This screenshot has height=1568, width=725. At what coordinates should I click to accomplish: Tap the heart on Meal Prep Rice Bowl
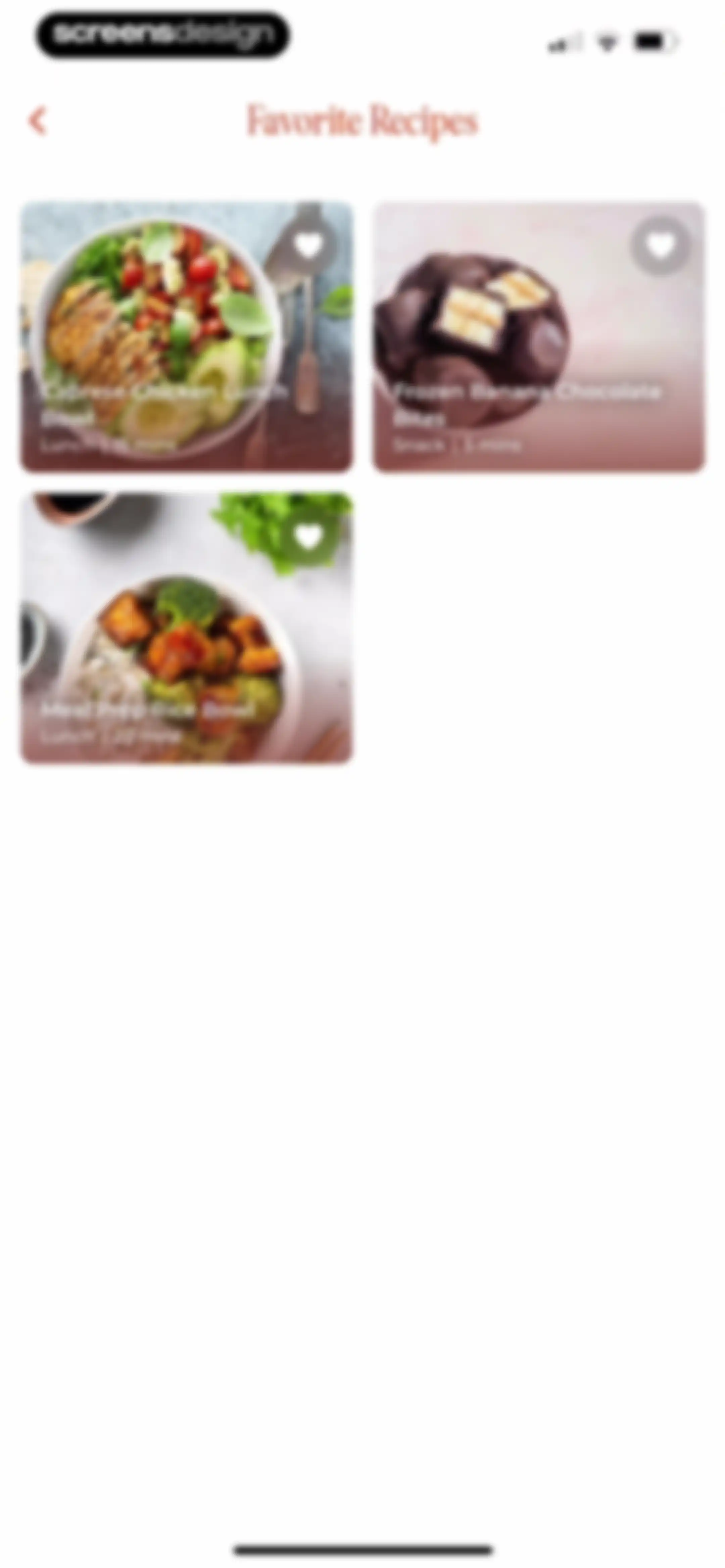point(308,536)
